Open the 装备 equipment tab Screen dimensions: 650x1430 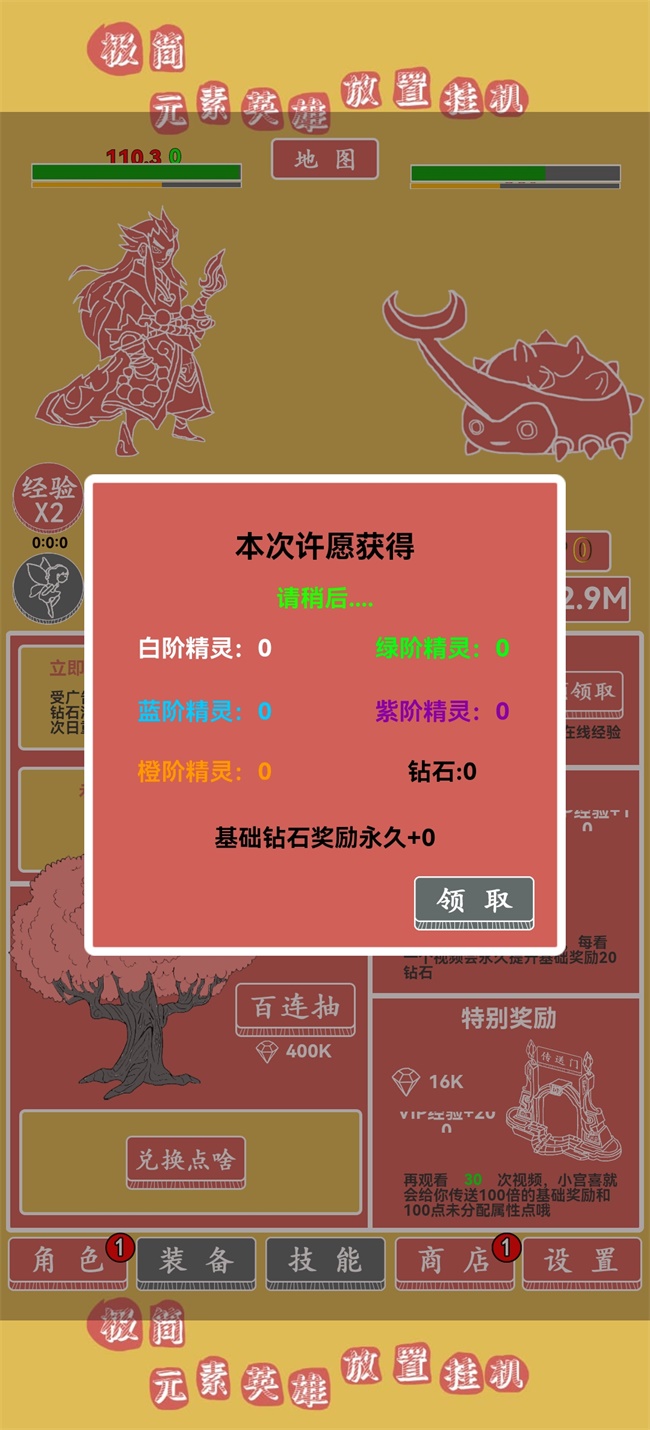[x=195, y=1260]
